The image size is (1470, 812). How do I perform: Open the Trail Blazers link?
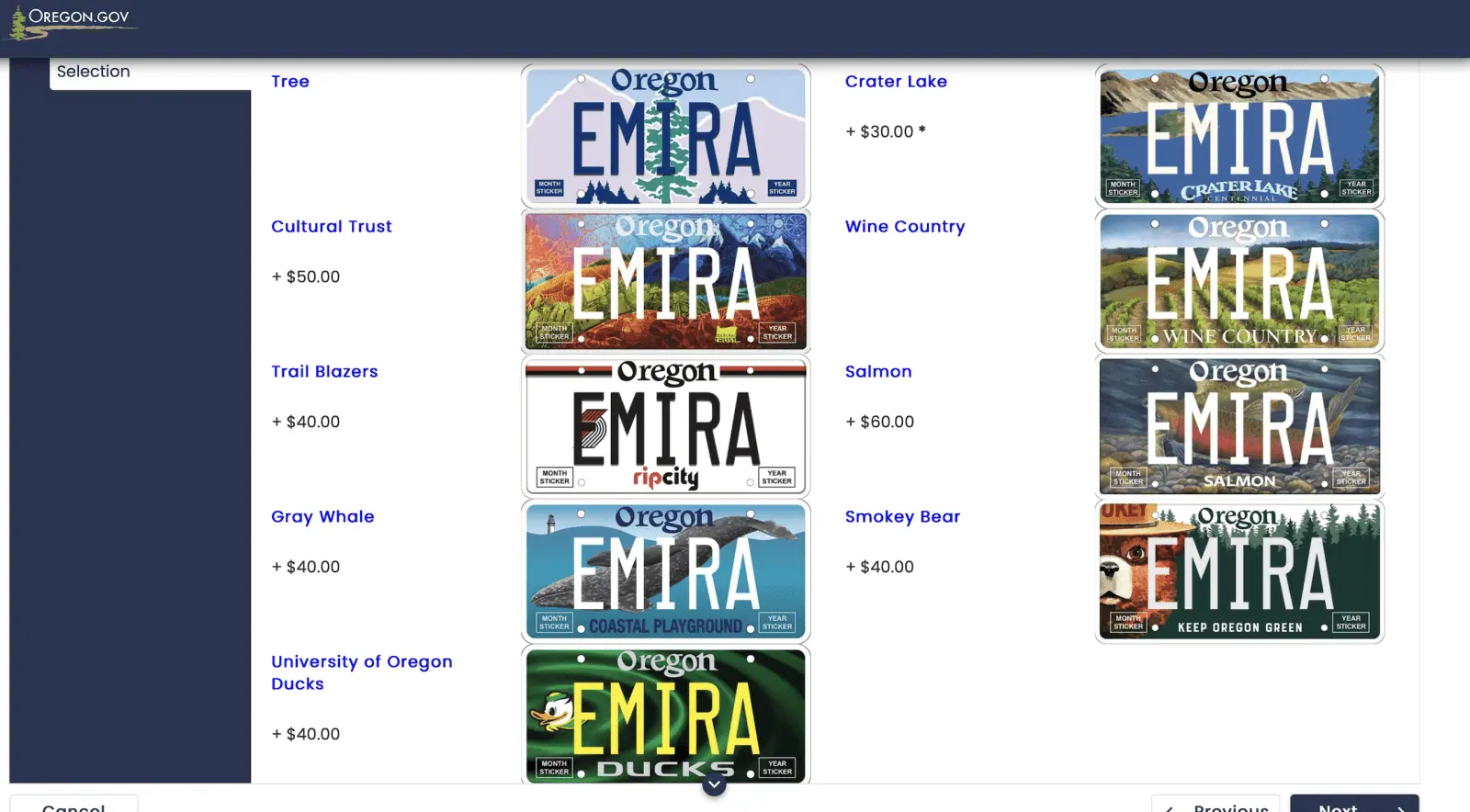point(324,372)
